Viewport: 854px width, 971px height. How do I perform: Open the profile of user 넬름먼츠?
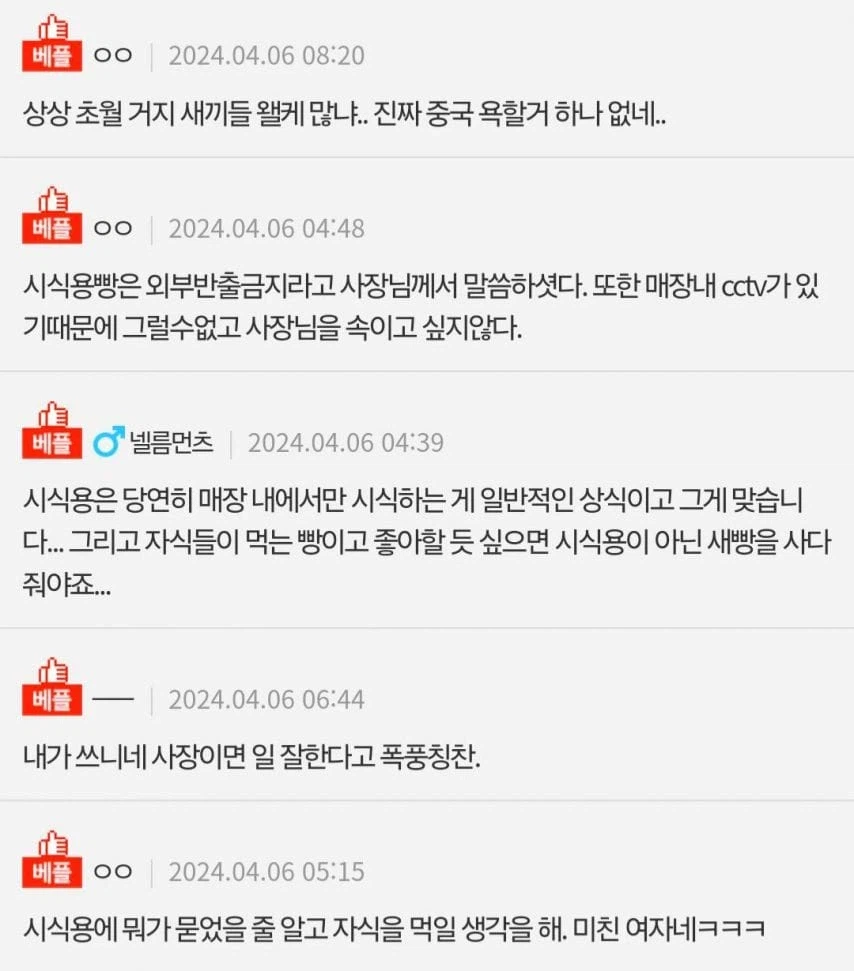click(x=172, y=442)
